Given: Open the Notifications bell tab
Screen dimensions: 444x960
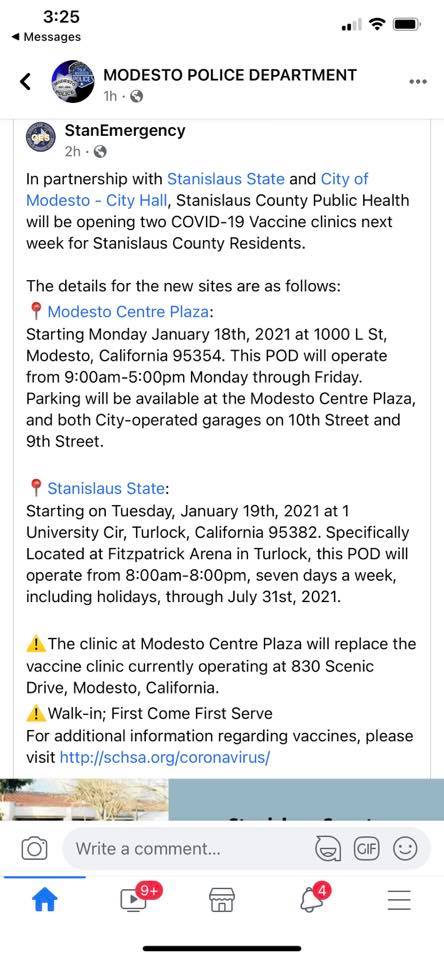Looking at the screenshot, I should click(x=312, y=897).
